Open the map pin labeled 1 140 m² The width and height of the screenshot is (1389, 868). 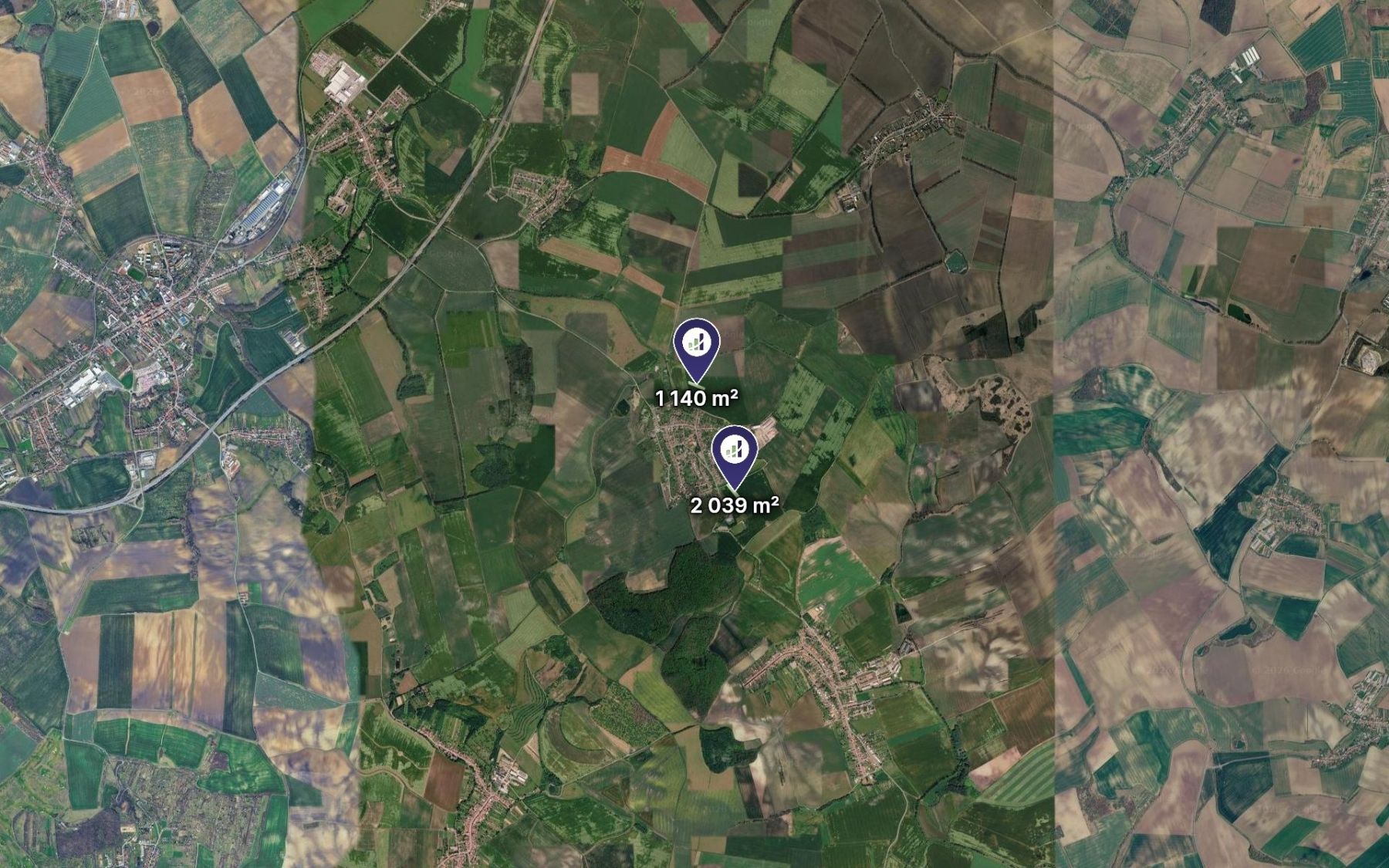697,350
